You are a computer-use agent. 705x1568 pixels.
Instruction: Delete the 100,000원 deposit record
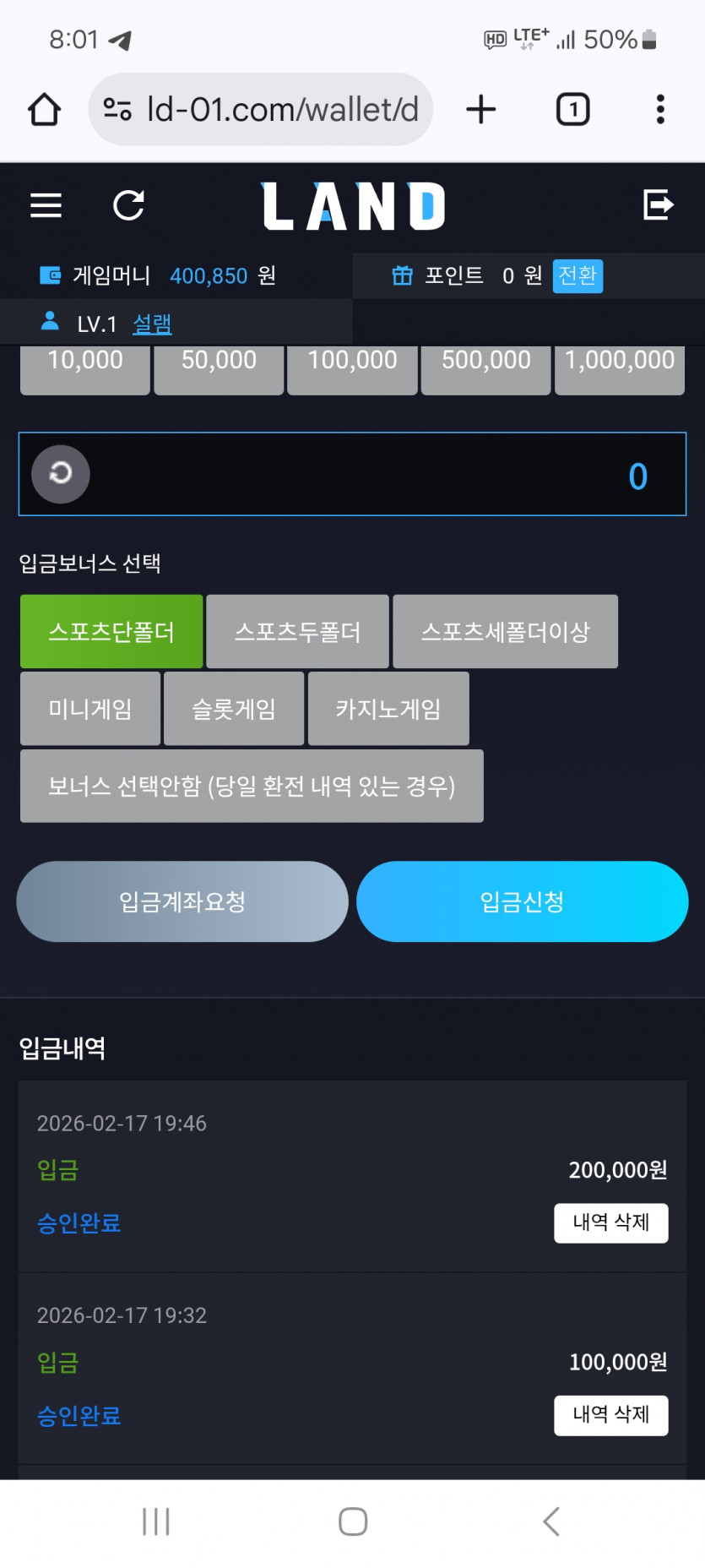click(611, 1415)
